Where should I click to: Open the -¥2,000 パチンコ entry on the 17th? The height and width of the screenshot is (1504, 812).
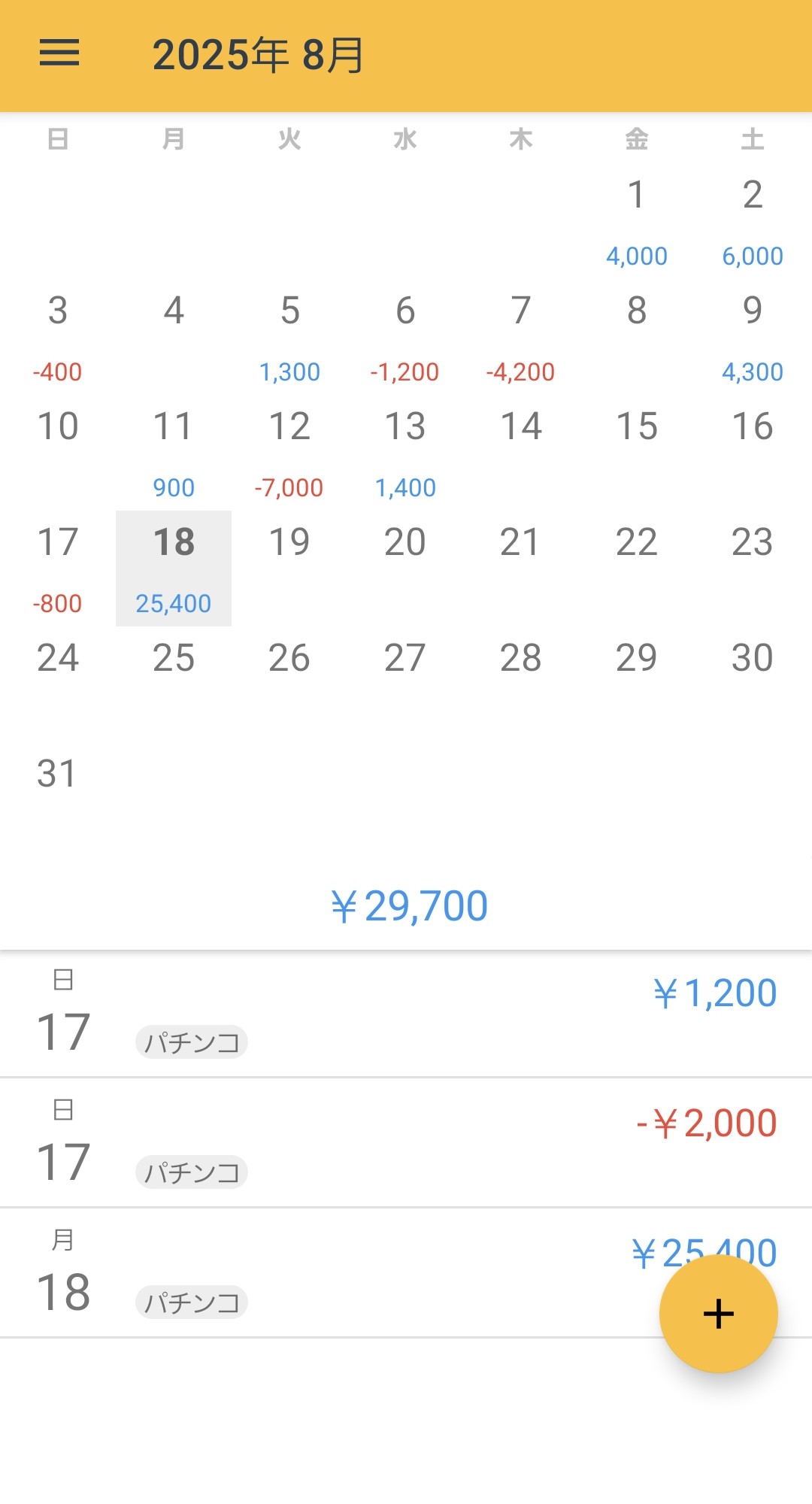tap(406, 1143)
